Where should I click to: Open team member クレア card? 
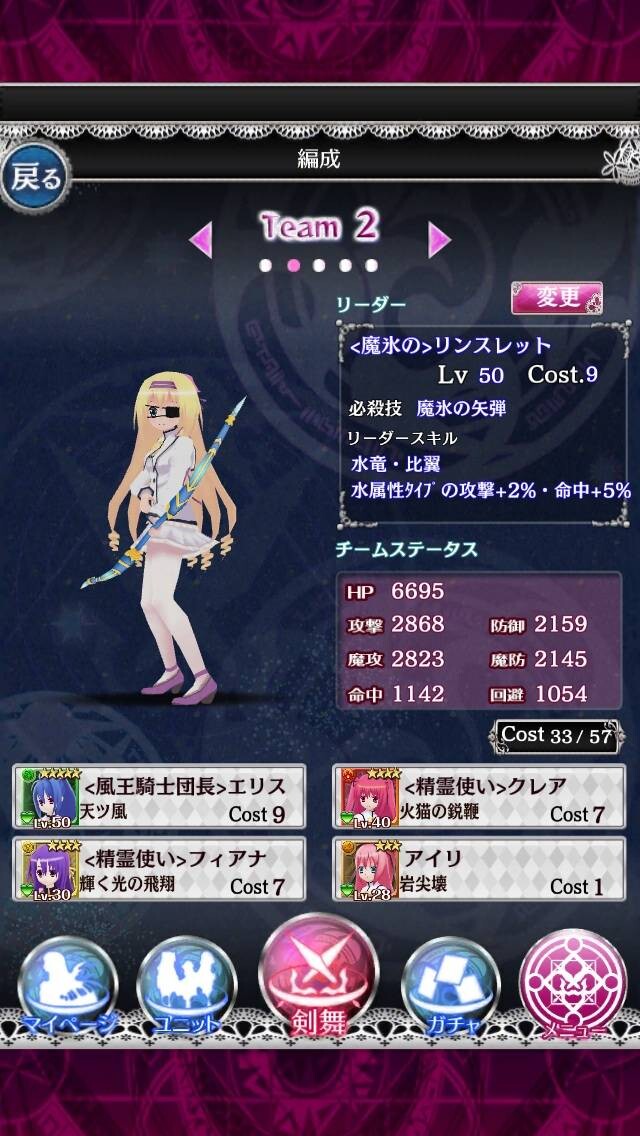click(x=478, y=796)
